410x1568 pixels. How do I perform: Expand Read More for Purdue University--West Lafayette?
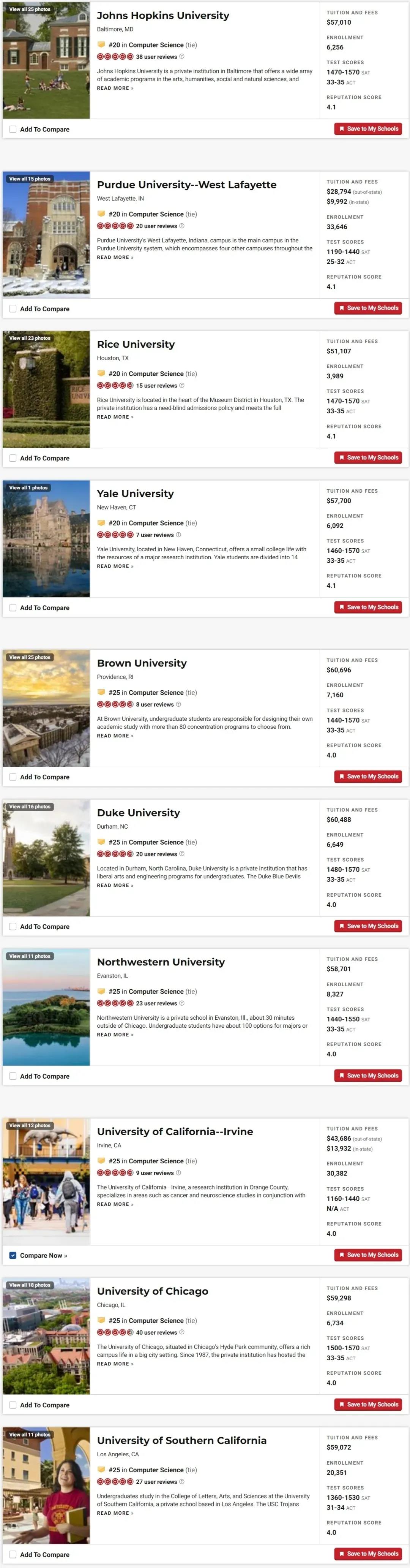pos(115,258)
